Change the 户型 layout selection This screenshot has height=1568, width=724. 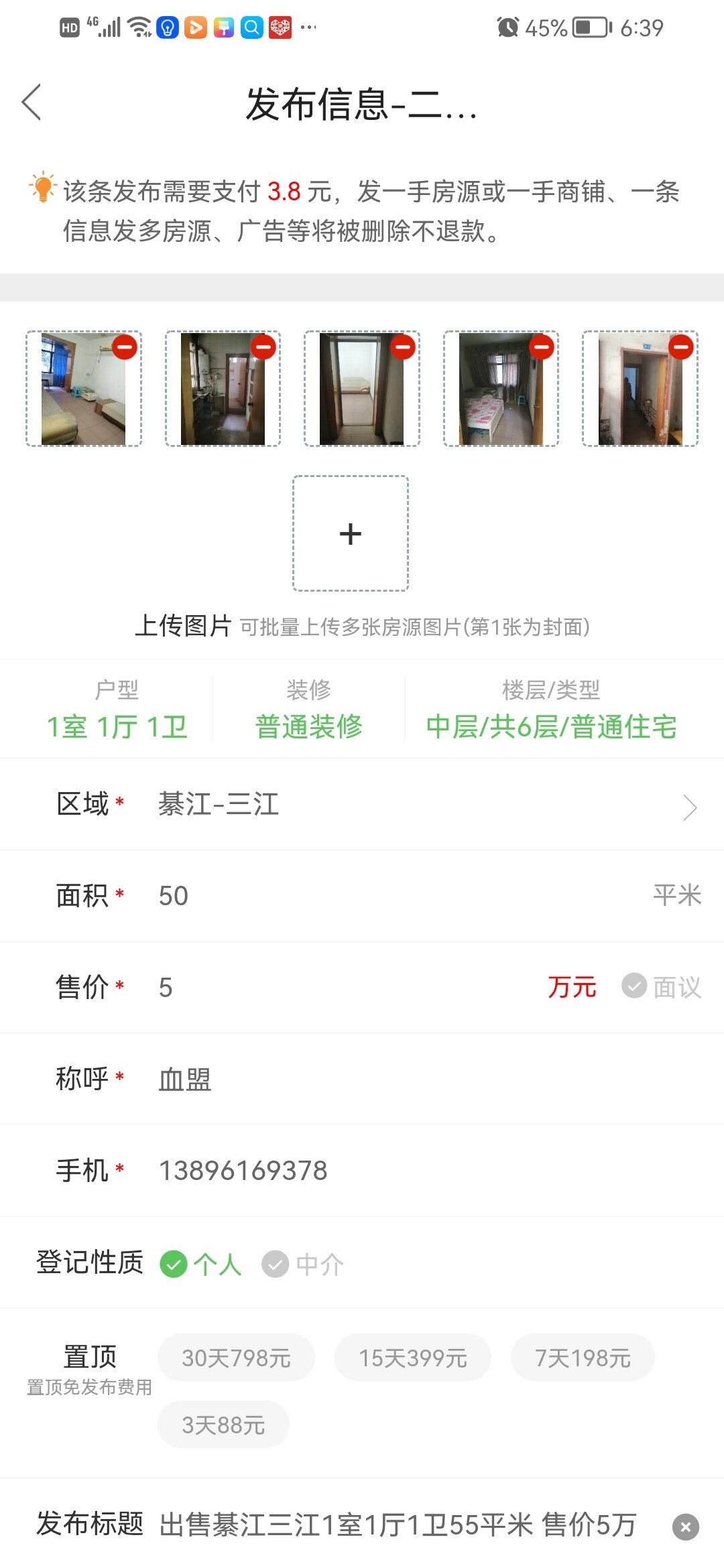pos(117,726)
